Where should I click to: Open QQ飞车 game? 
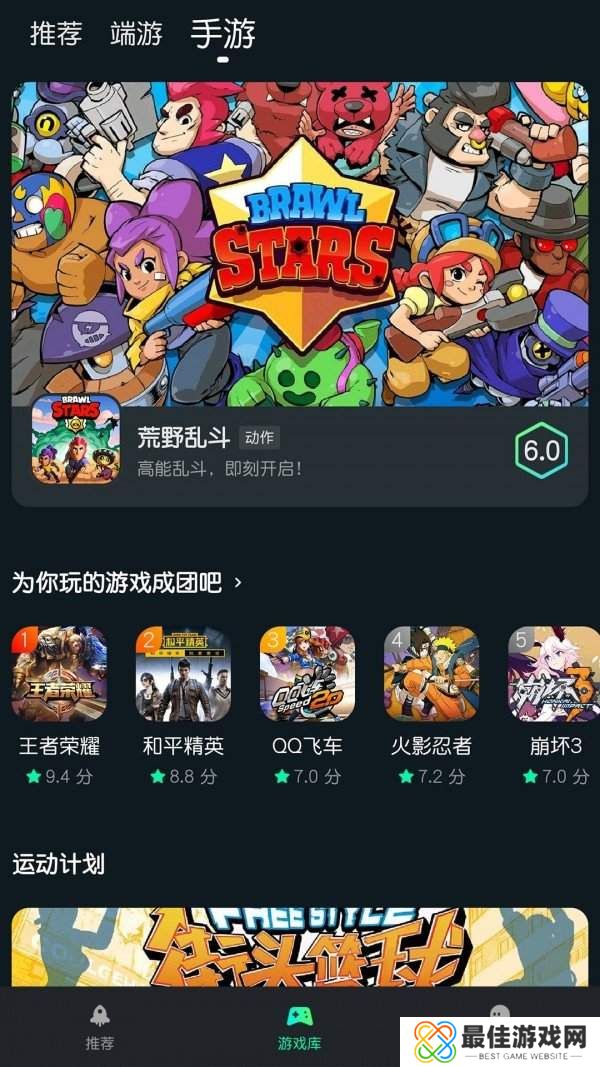point(307,674)
